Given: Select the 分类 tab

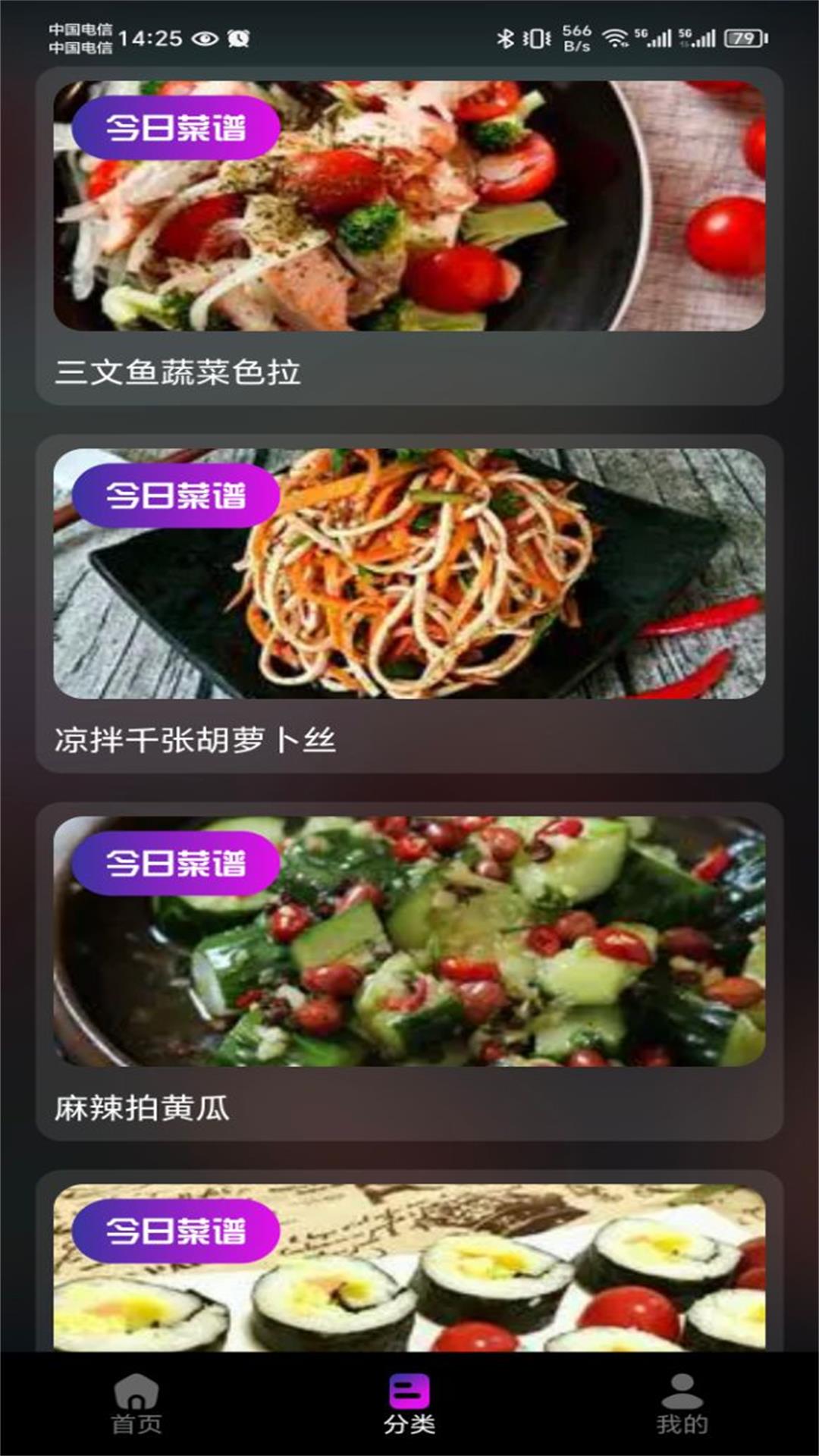Looking at the screenshot, I should pyautogui.click(x=409, y=1404).
